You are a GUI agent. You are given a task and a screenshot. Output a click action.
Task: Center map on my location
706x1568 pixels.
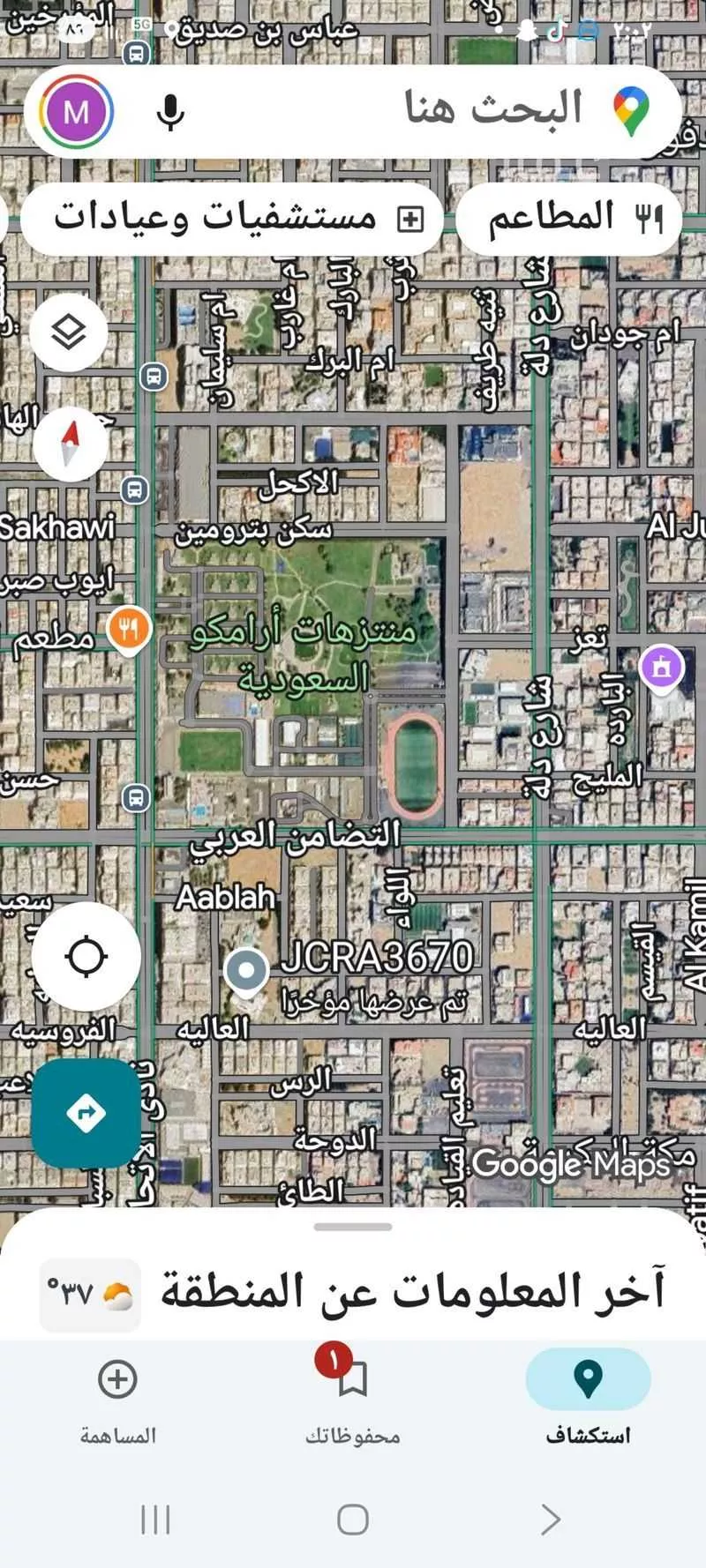pos(86,957)
